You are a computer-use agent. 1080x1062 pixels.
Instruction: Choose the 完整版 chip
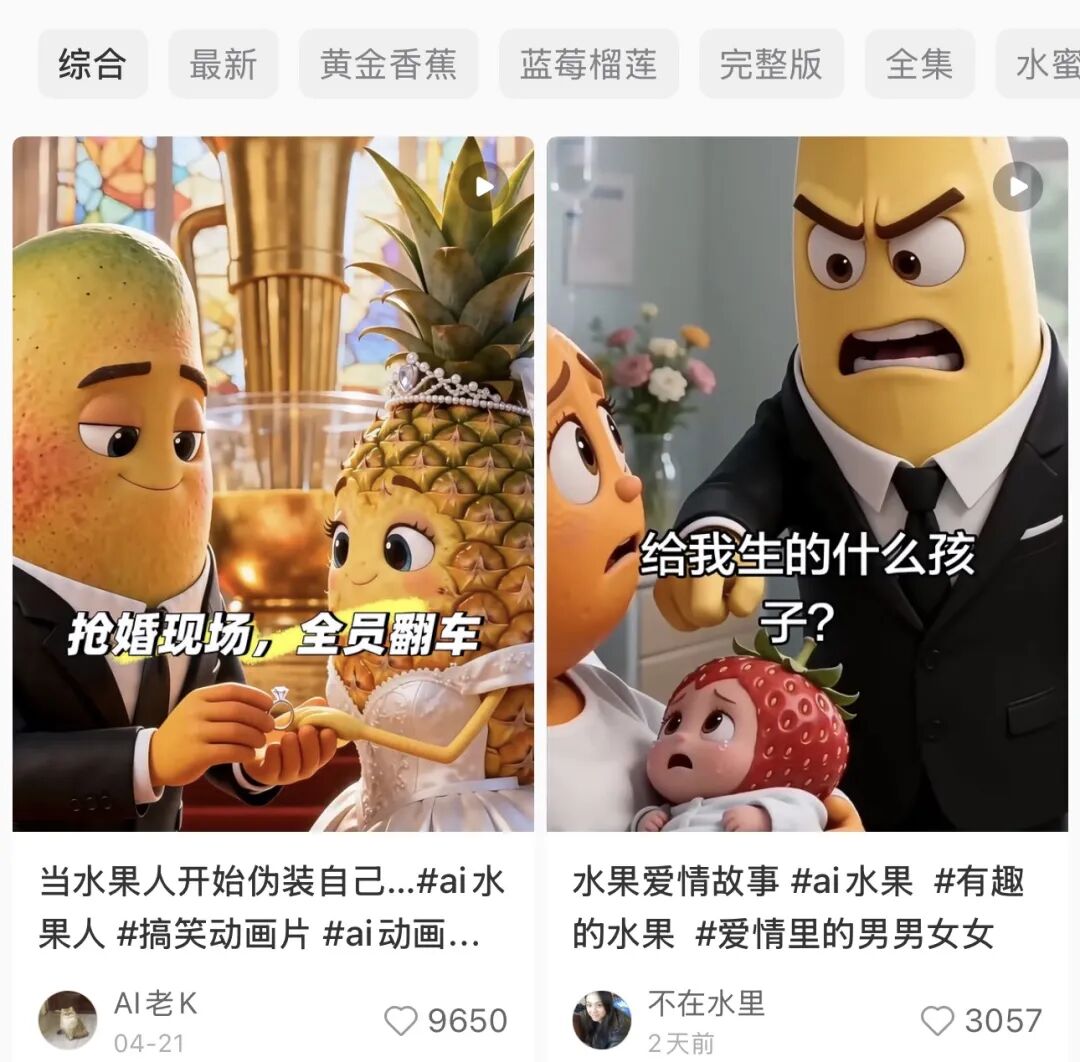pyautogui.click(x=771, y=64)
